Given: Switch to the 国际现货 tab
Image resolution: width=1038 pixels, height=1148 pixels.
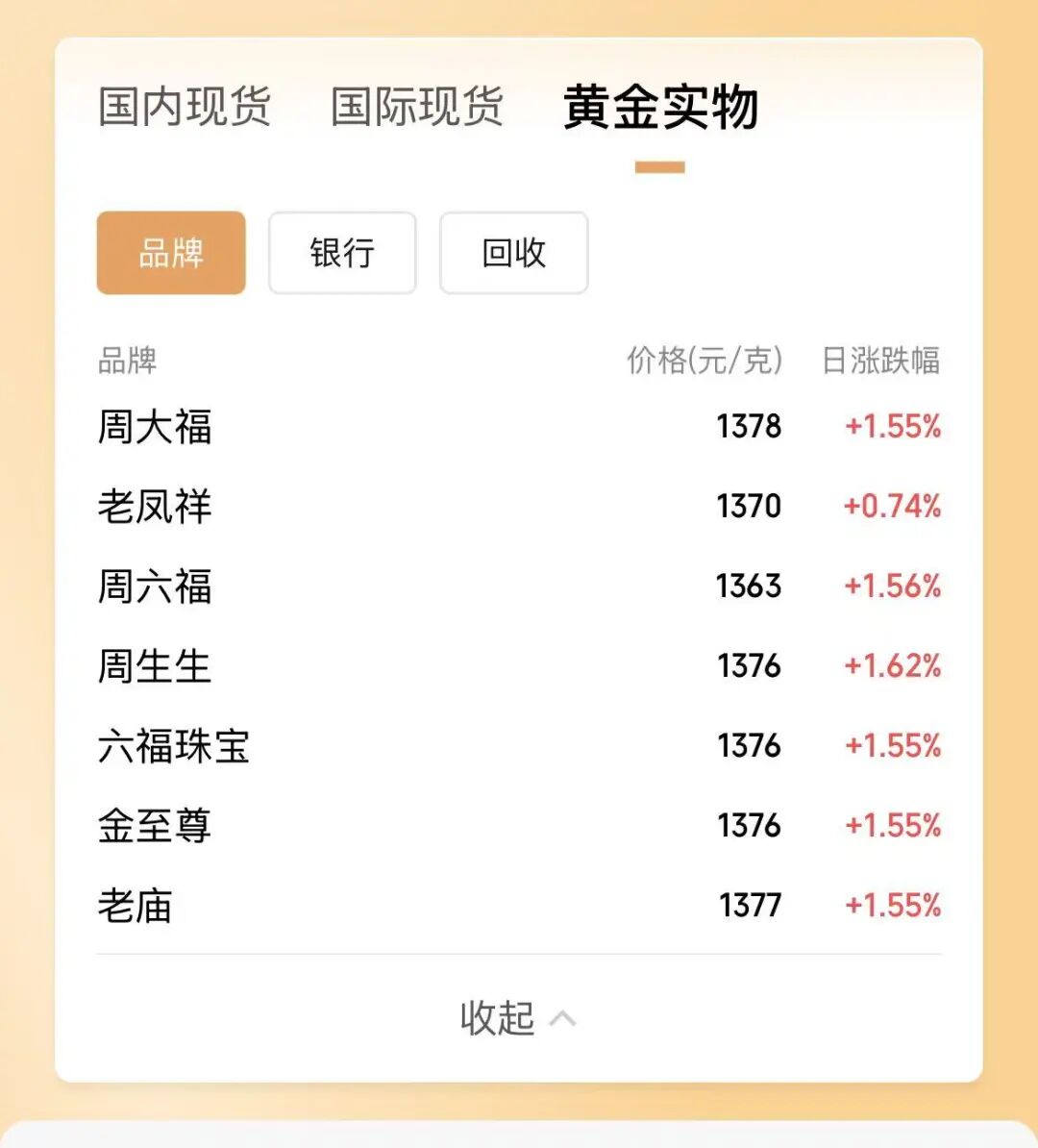Looking at the screenshot, I should click(x=417, y=107).
